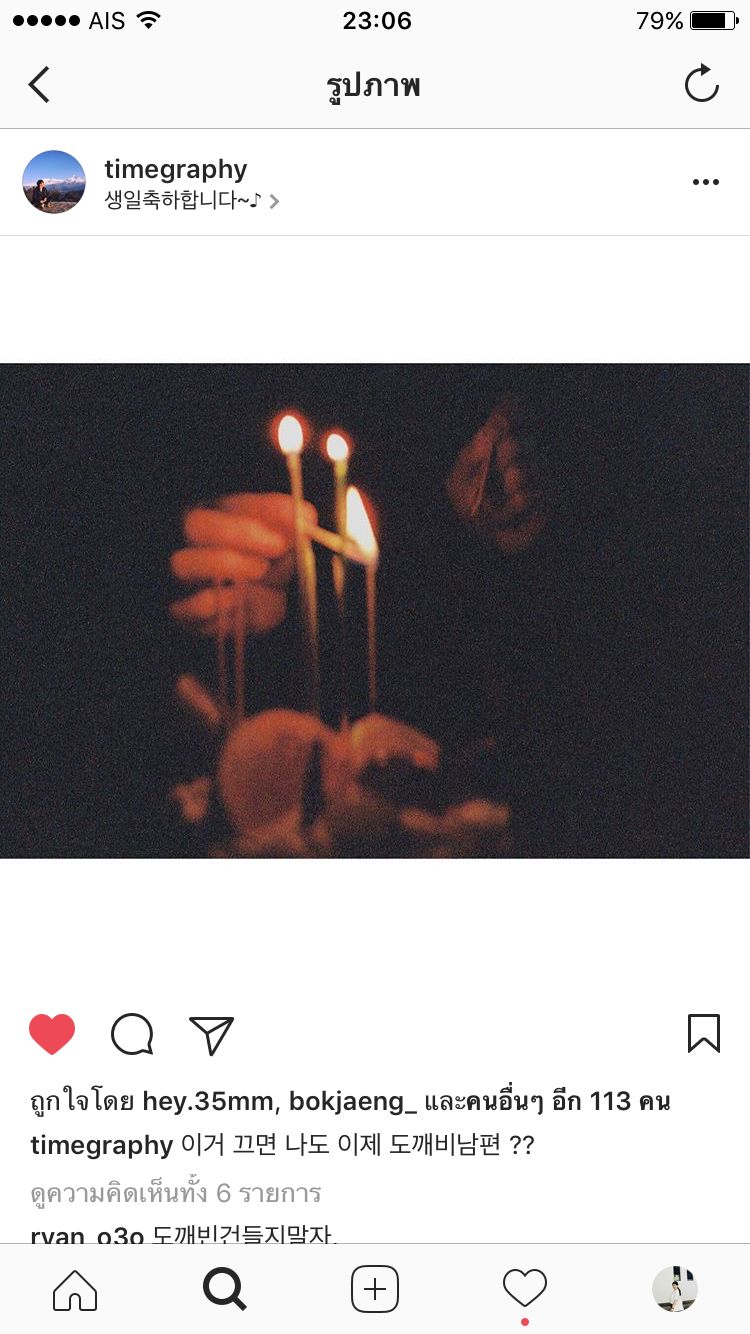Share the post with the paper plane icon
The image size is (750, 1334).
[211, 1035]
